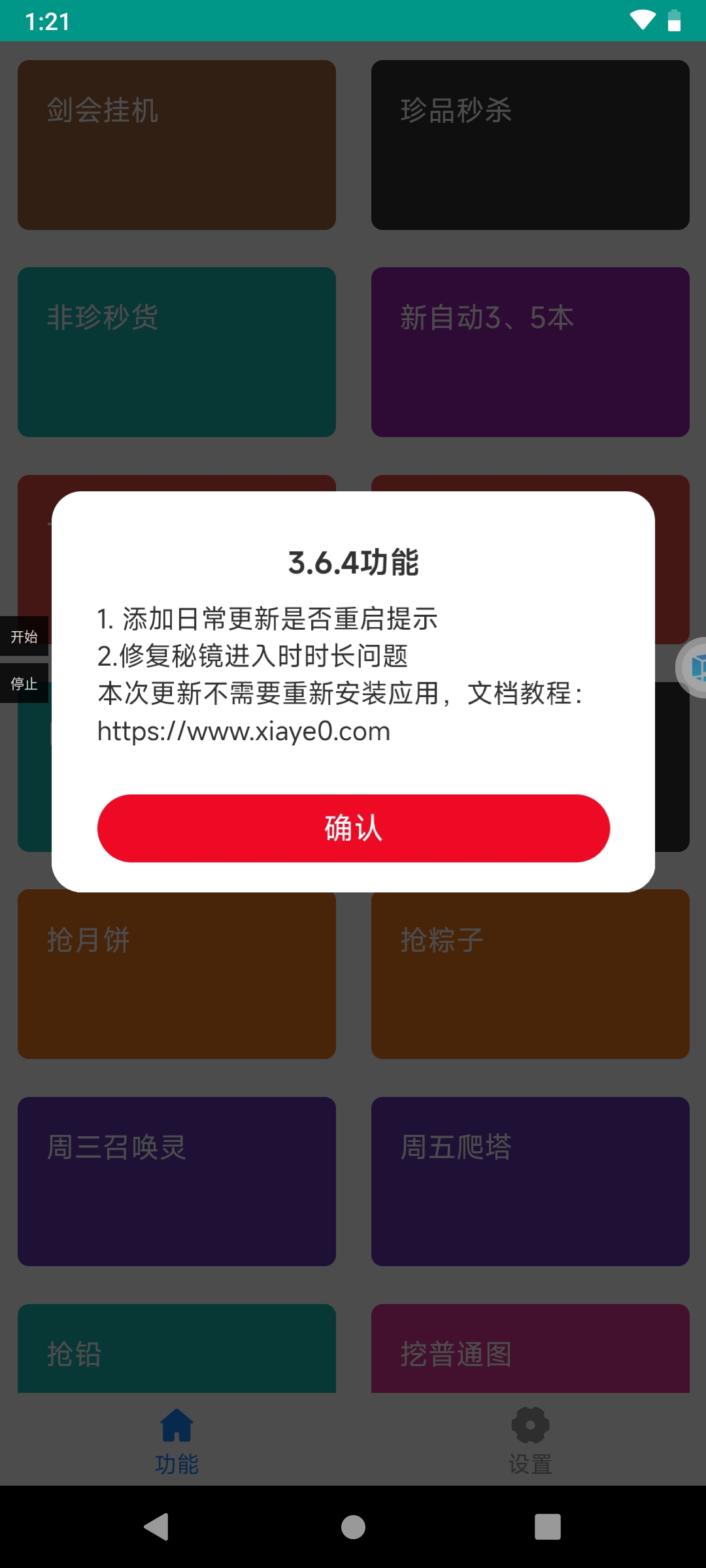This screenshot has height=1568, width=706.
Task: Open the 抢铅 card
Action: pyautogui.click(x=176, y=1350)
